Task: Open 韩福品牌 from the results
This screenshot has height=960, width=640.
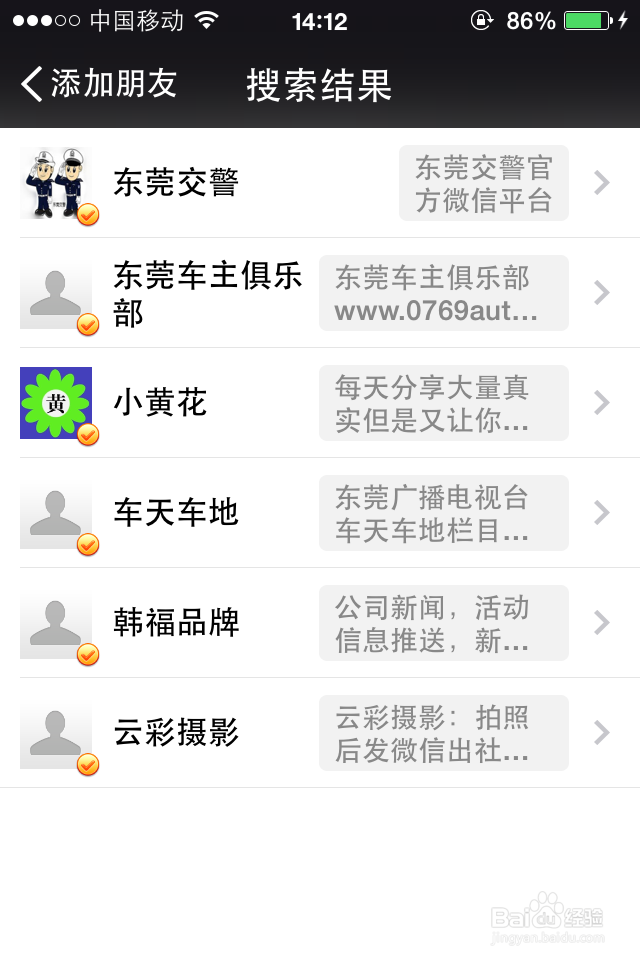Action: pyautogui.click(x=176, y=623)
